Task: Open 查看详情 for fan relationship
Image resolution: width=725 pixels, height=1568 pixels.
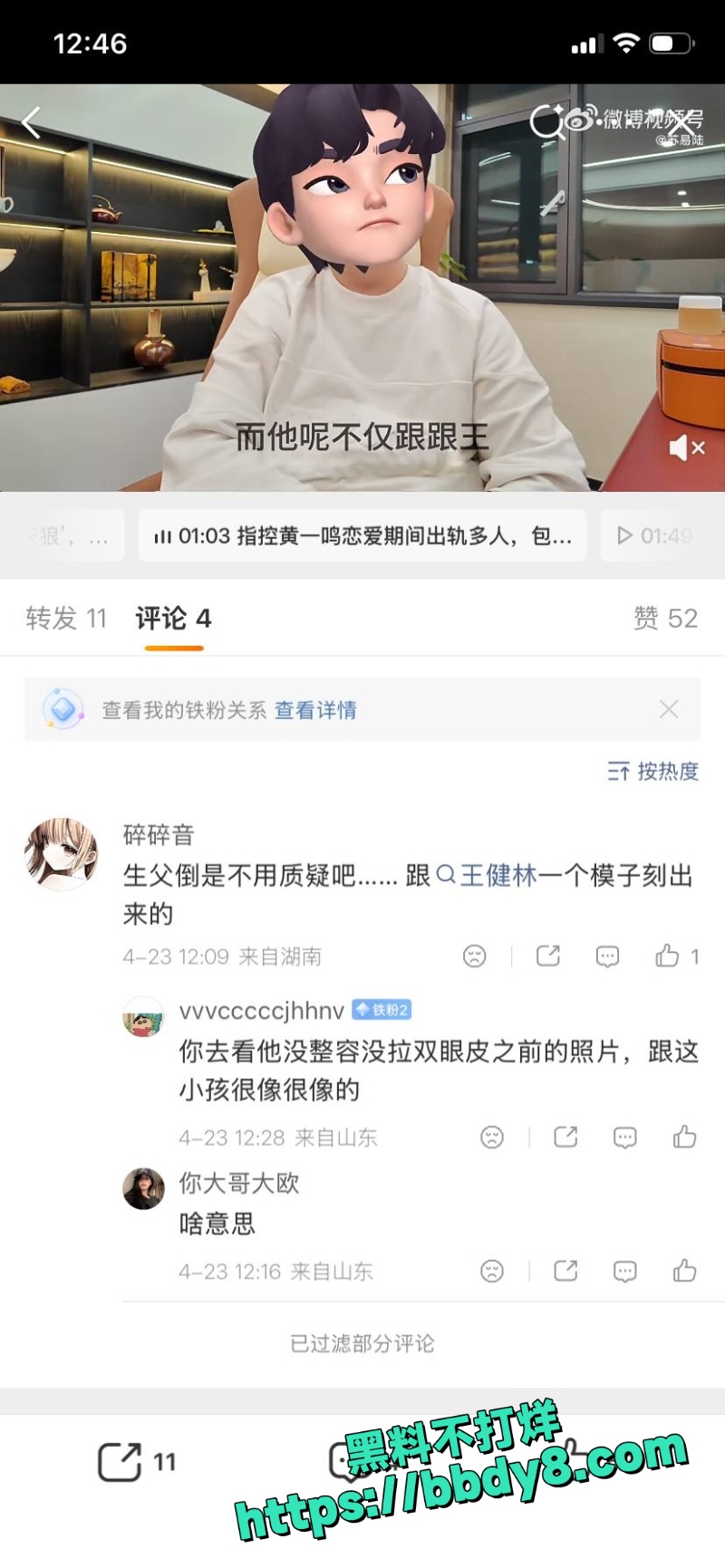Action: 315,710
